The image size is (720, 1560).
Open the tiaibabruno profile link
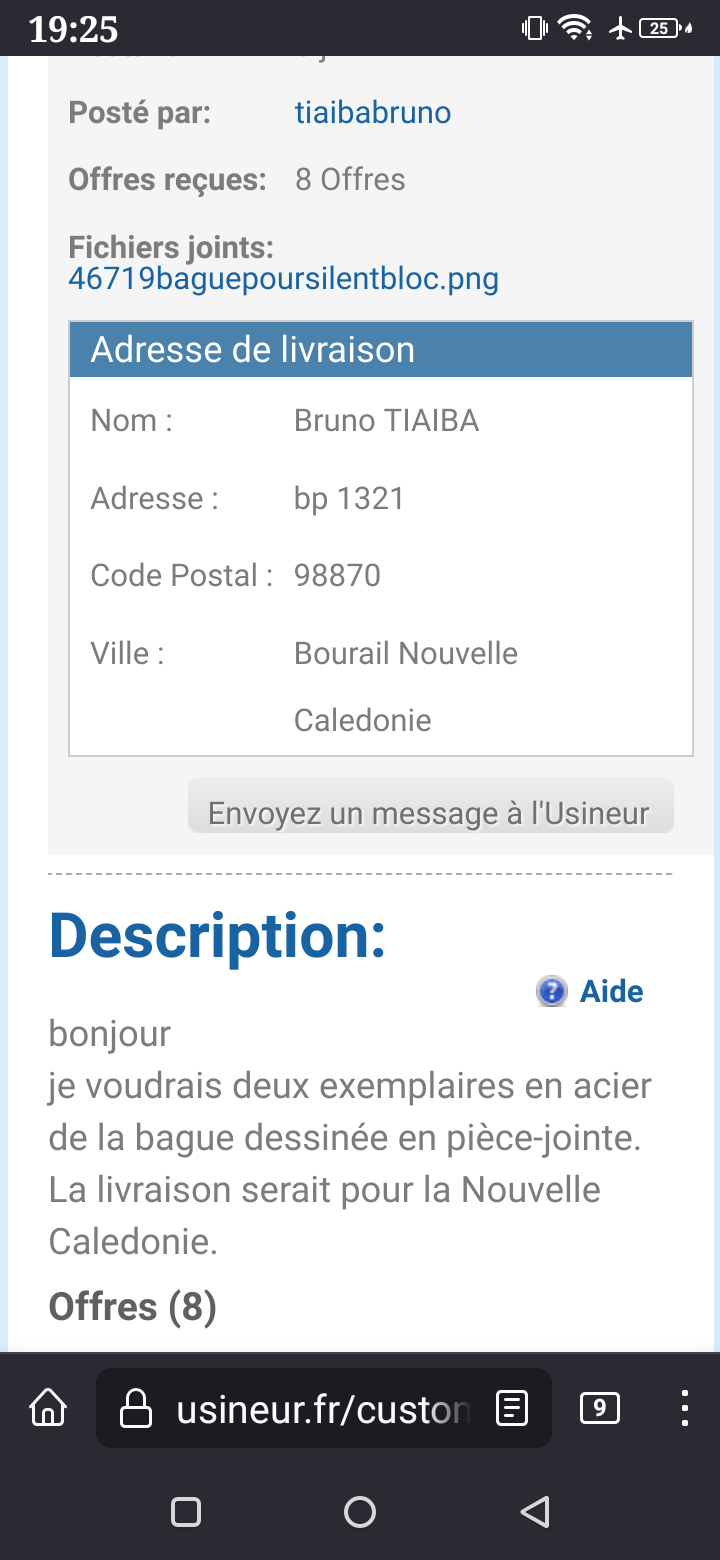[x=372, y=113]
